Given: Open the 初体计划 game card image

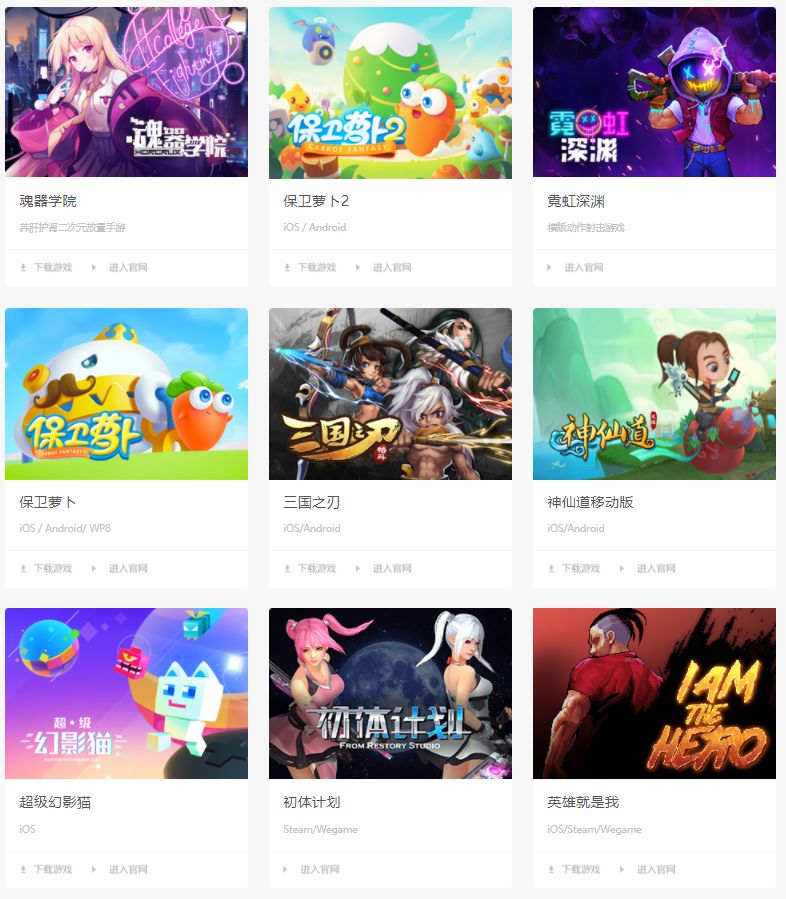Looking at the screenshot, I should [x=390, y=693].
